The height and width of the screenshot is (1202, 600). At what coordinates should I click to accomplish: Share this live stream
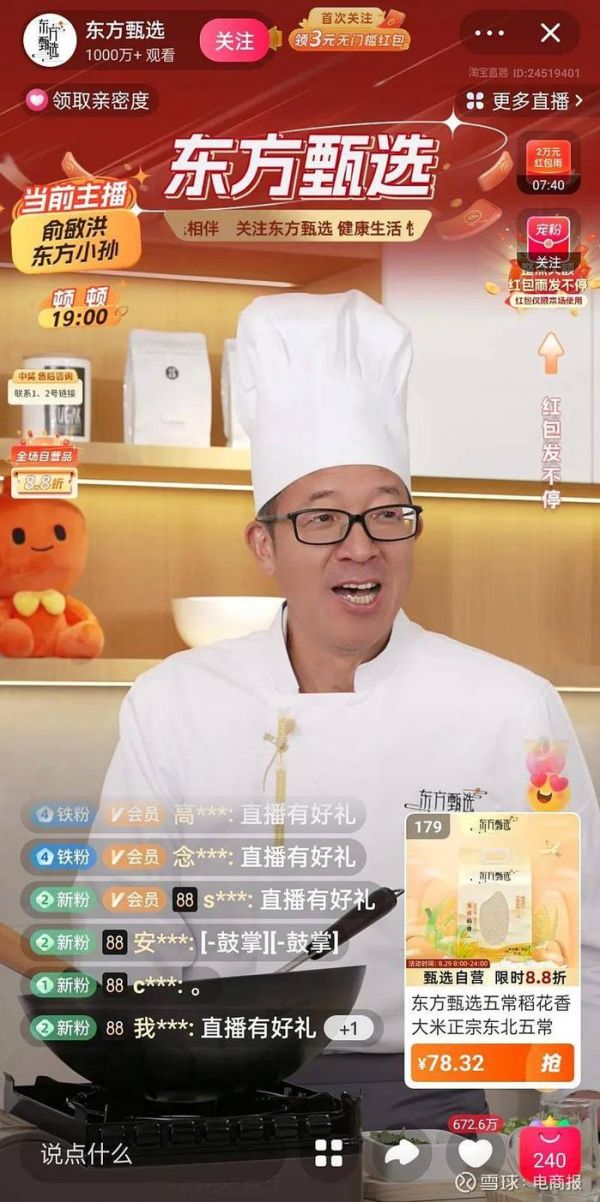tap(401, 1153)
